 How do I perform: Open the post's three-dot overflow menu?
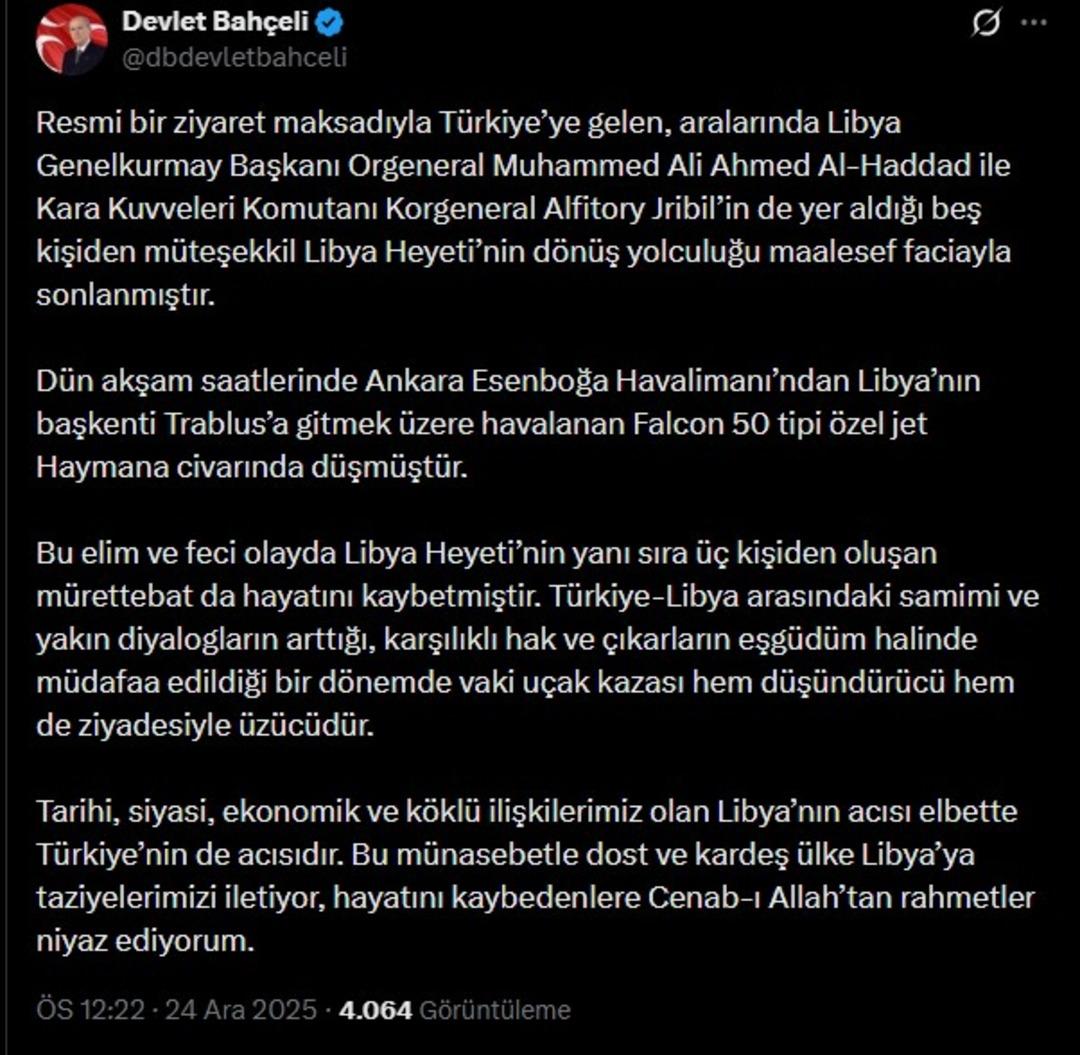tap(1034, 23)
